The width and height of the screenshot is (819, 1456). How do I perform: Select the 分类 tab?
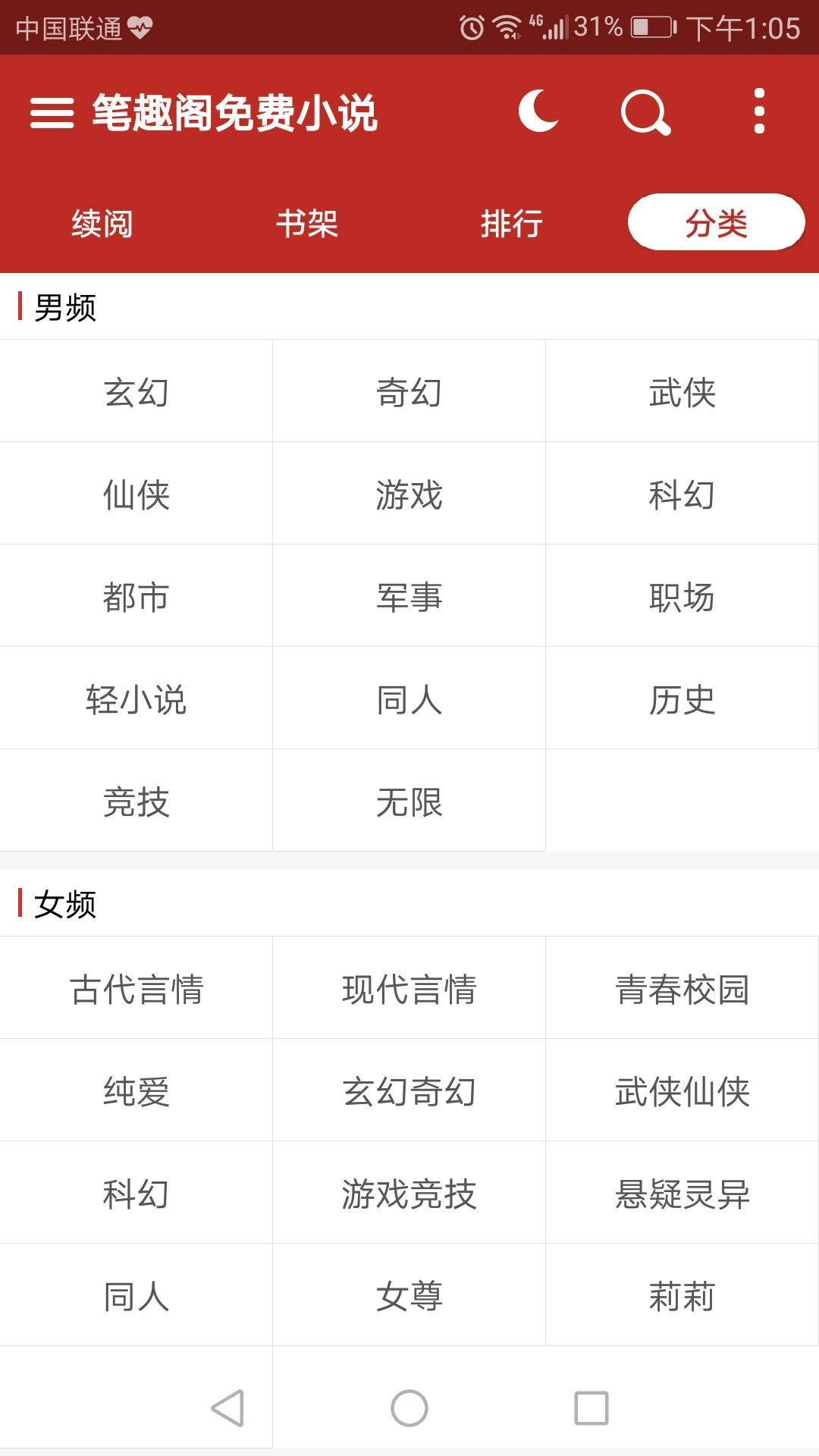click(717, 222)
